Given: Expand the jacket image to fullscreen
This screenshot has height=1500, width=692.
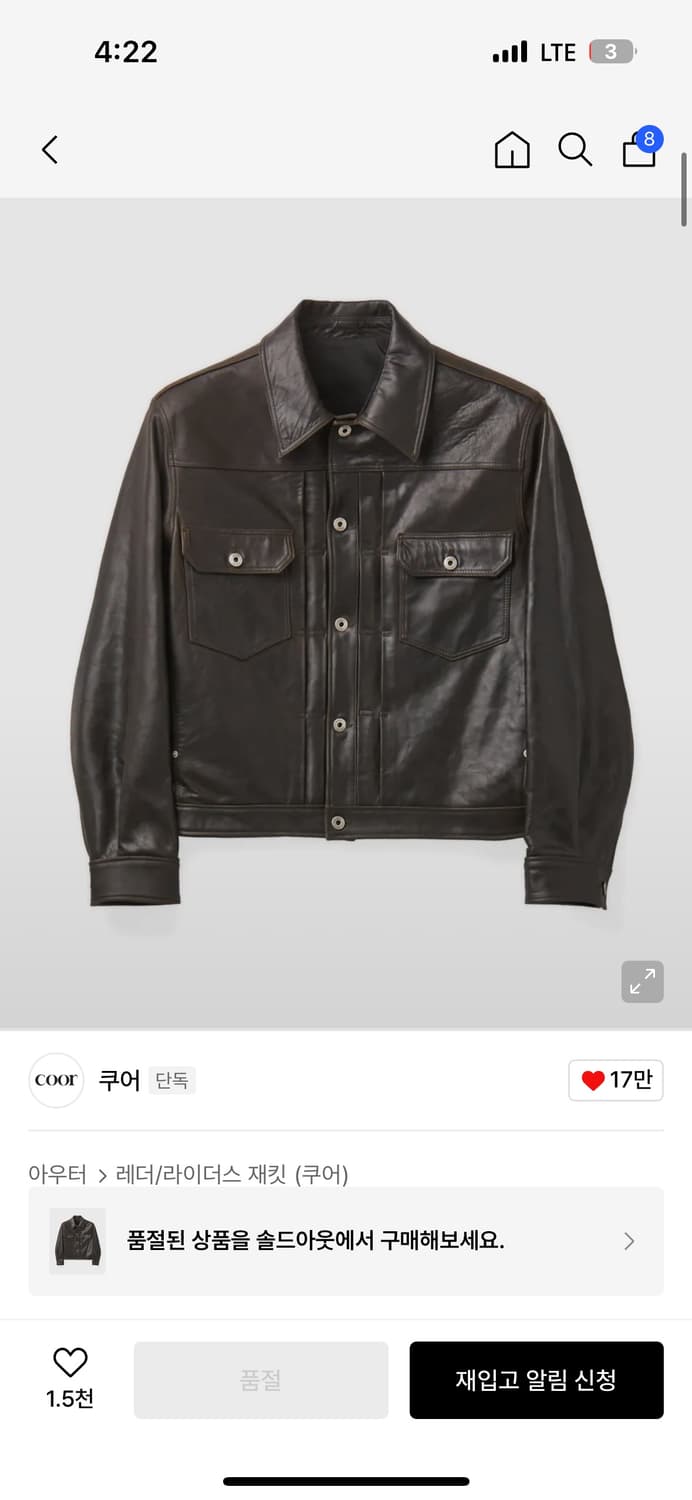Looking at the screenshot, I should click(642, 982).
